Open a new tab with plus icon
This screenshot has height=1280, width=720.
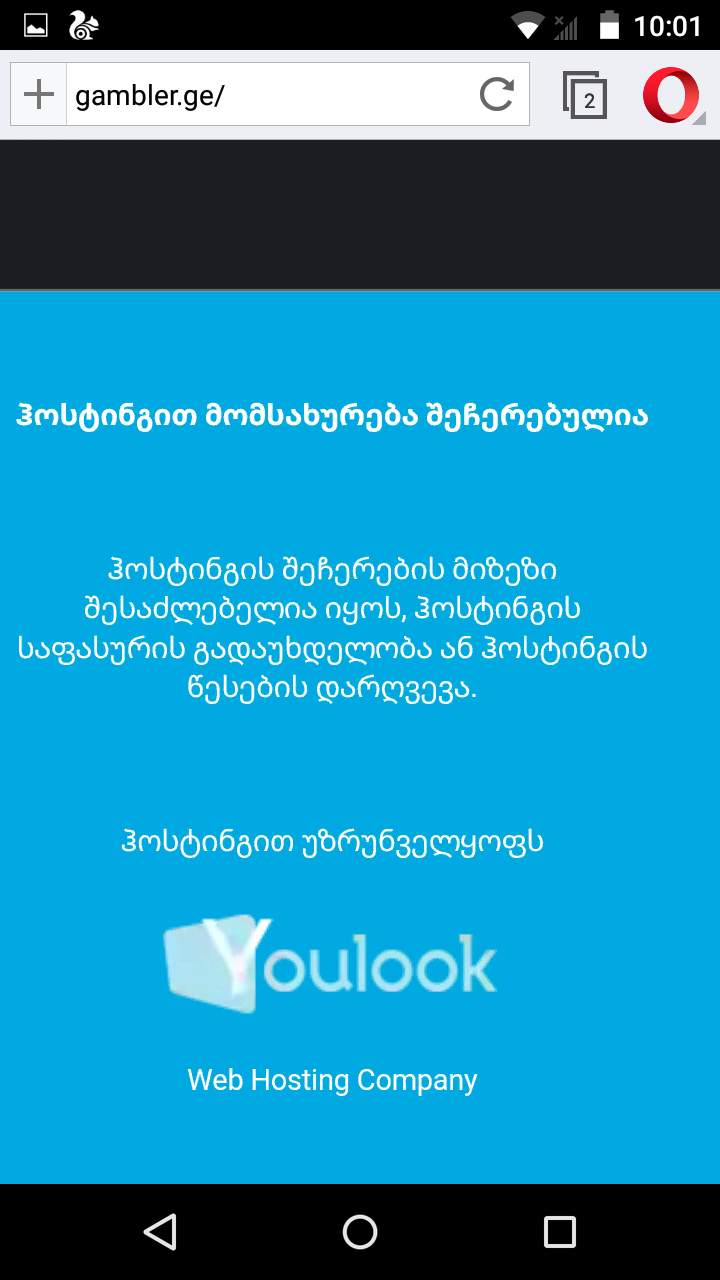(x=38, y=95)
